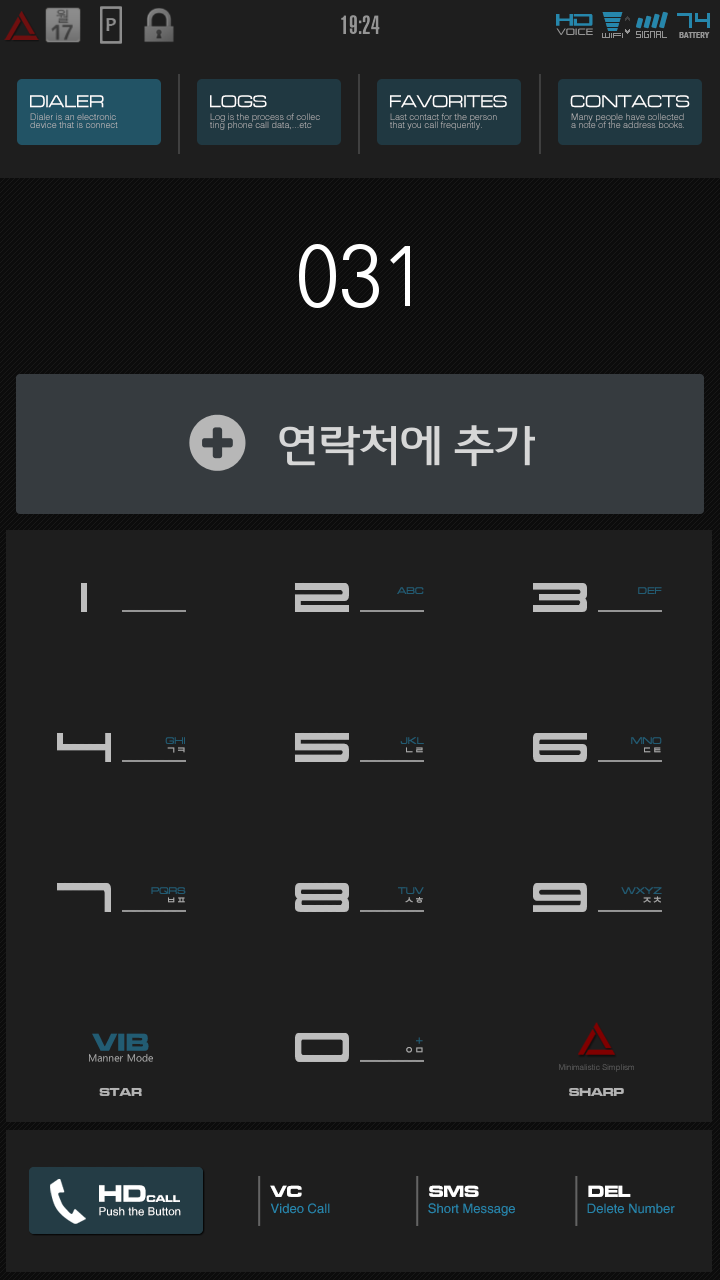Enter digit 0 on the keypad

[x=360, y=1047]
